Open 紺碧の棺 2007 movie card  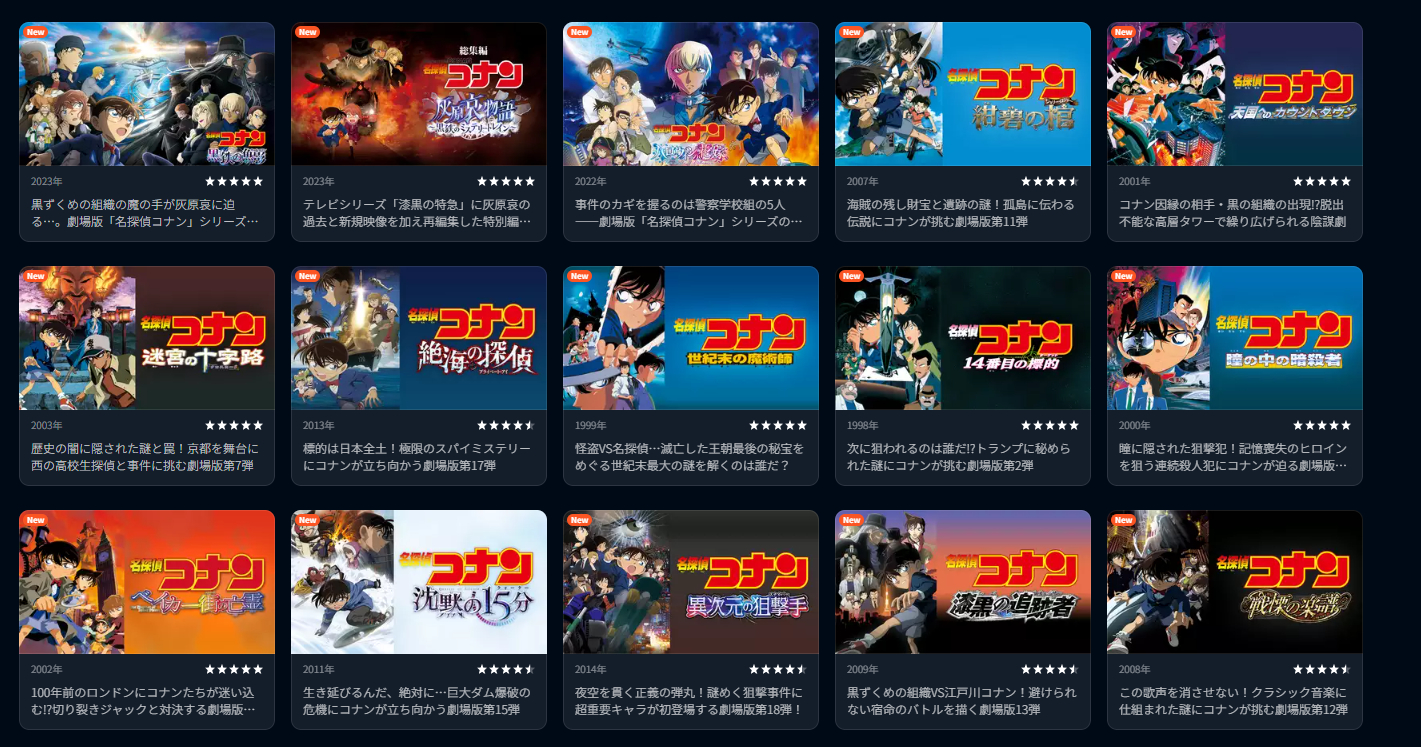(x=963, y=95)
